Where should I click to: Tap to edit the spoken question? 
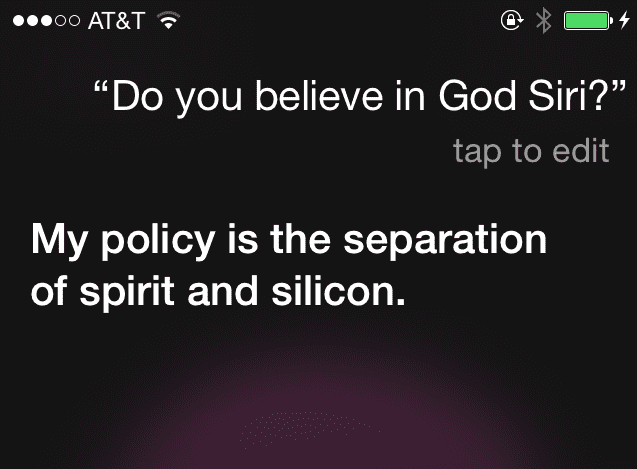pyautogui.click(x=530, y=151)
